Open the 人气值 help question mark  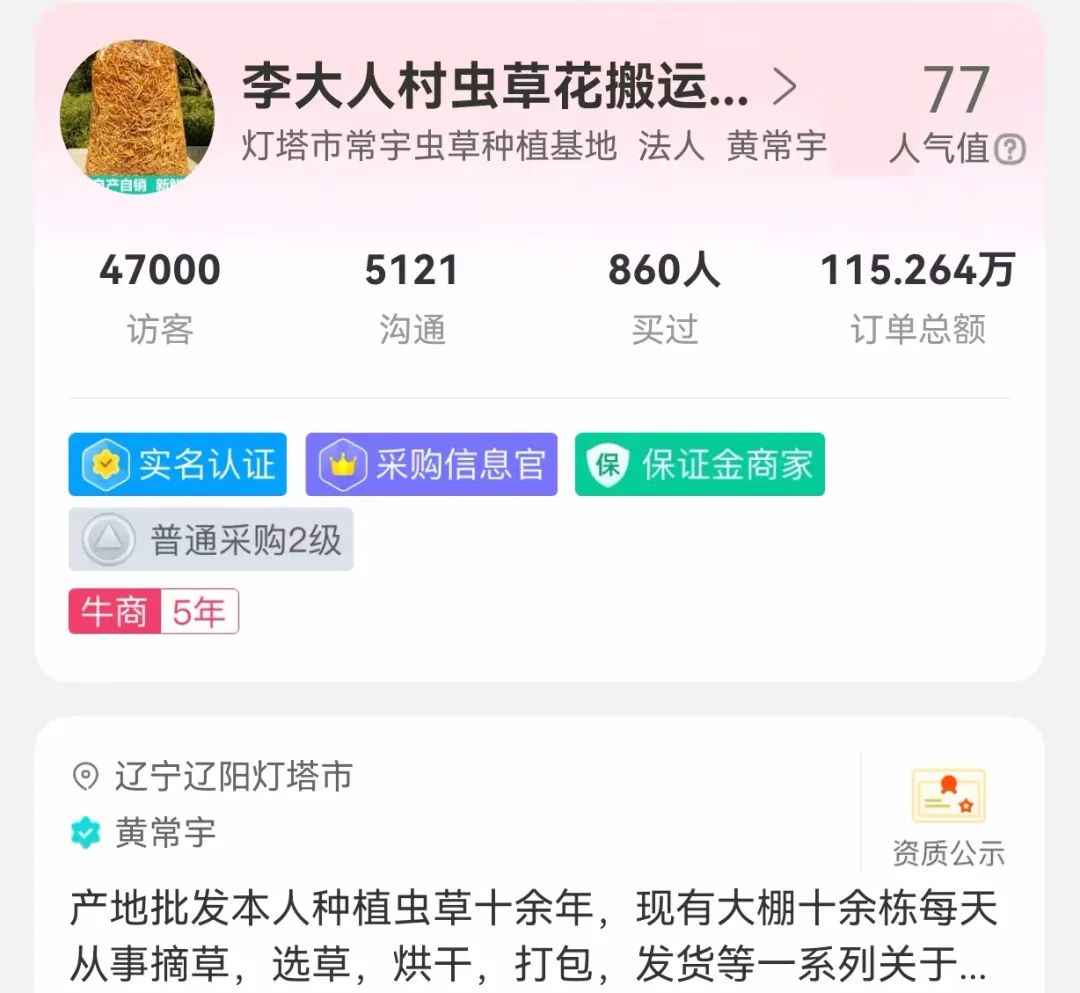[1011, 150]
